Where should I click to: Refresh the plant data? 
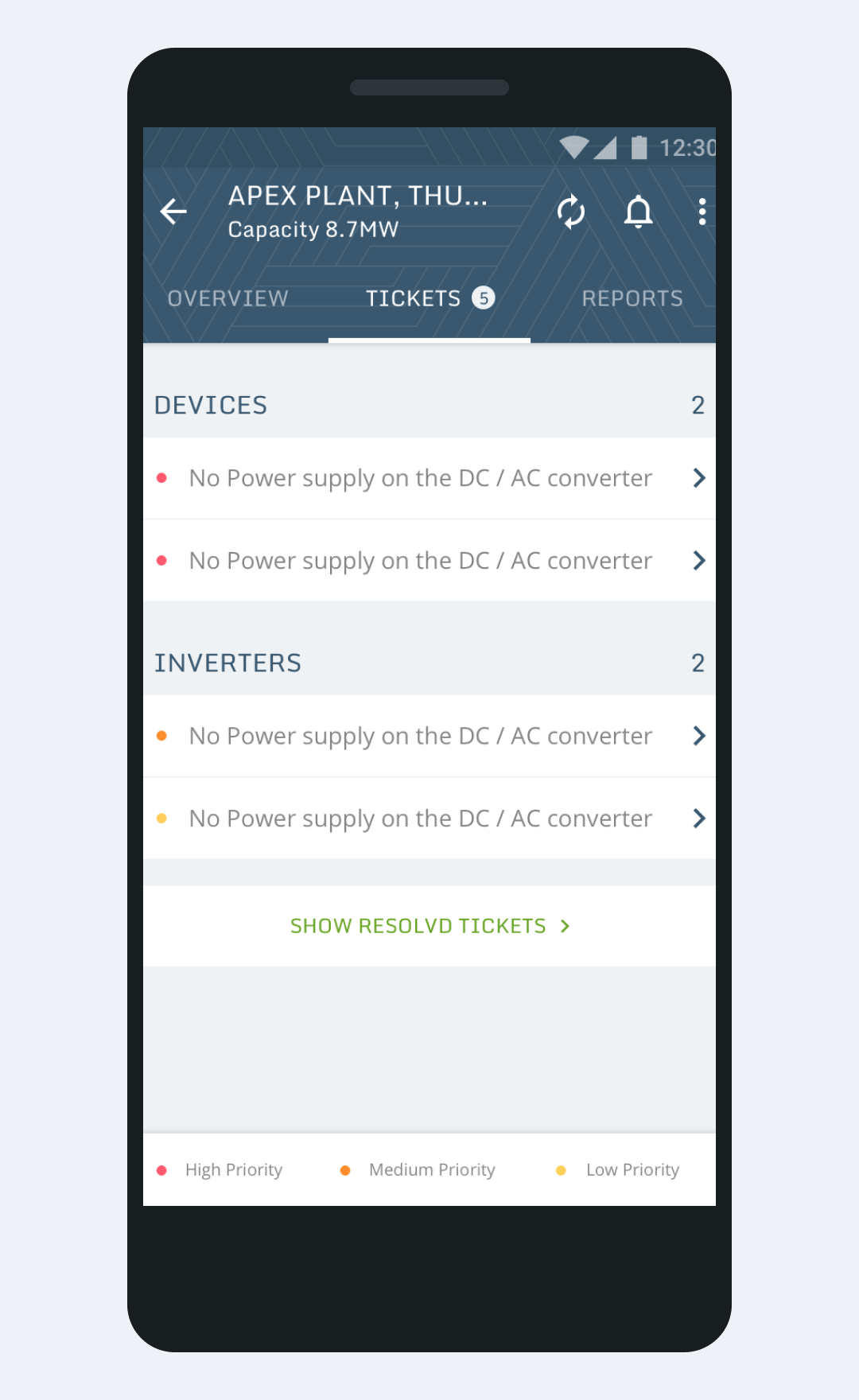point(571,212)
